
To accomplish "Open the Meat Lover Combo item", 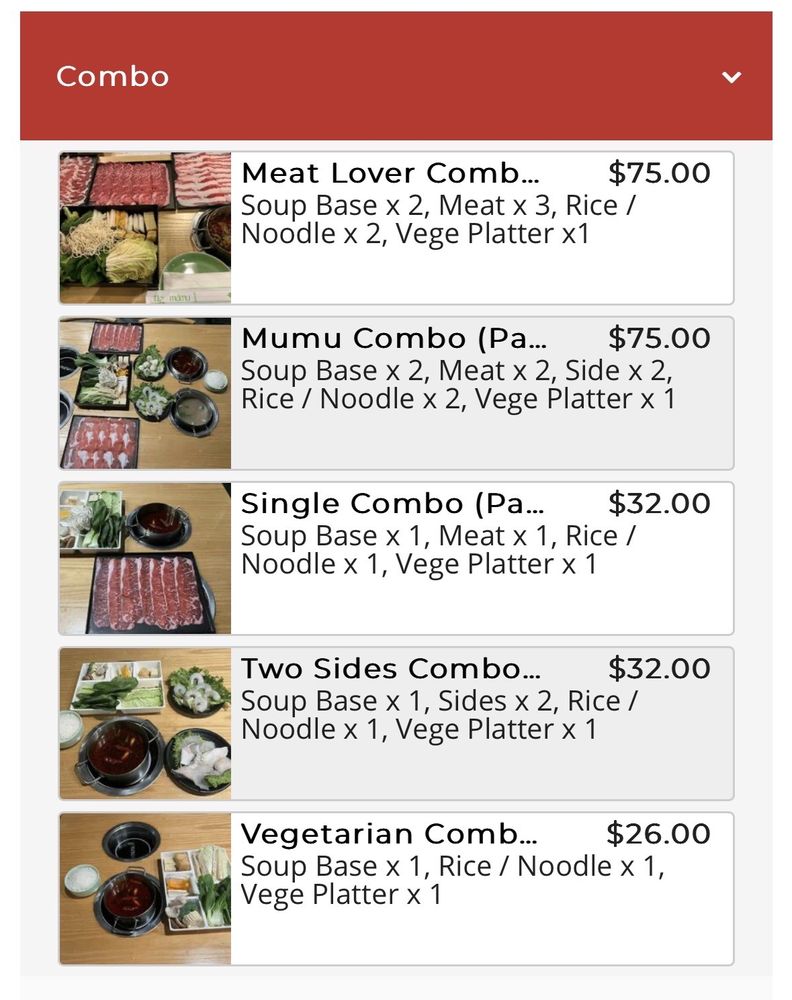I will [396, 228].
